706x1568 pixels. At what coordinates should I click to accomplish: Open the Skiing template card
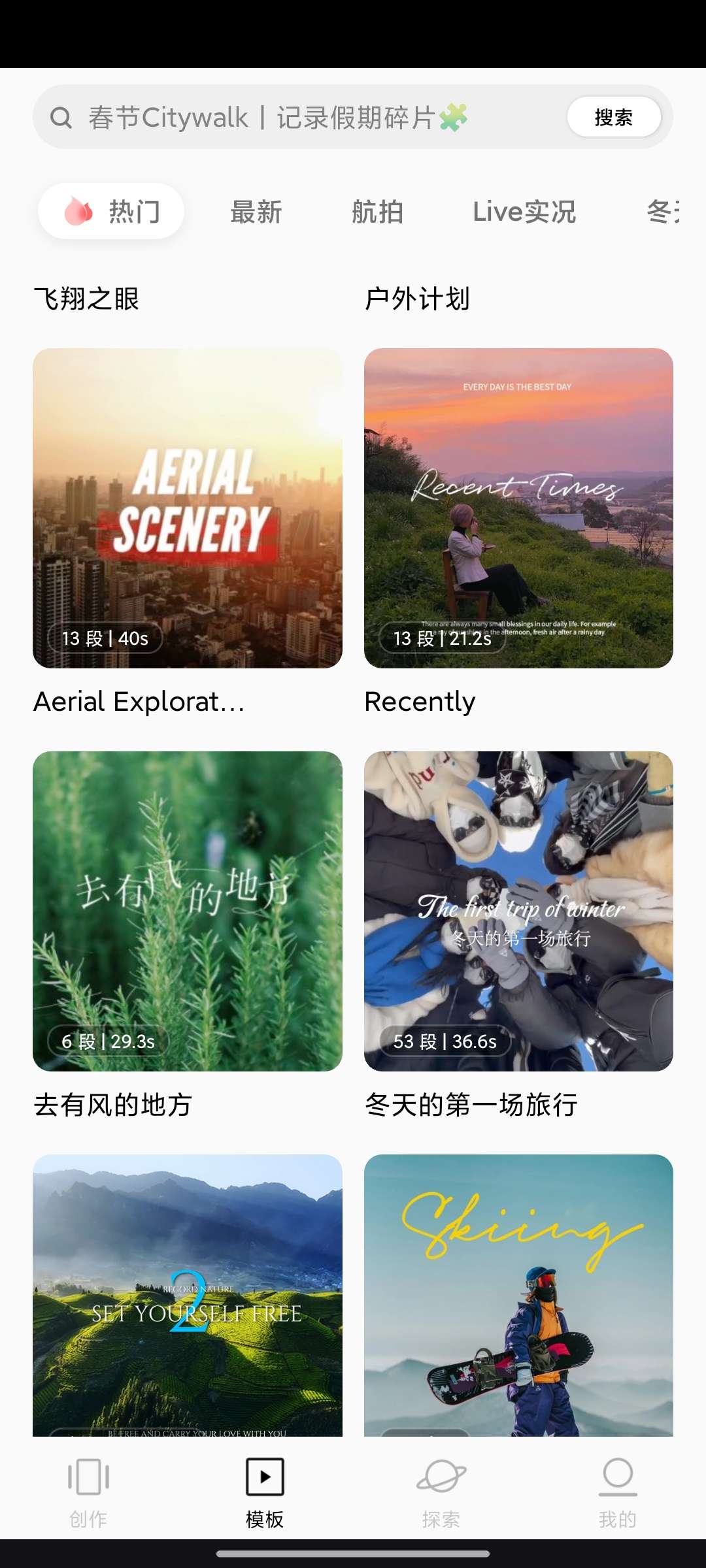tap(518, 1295)
